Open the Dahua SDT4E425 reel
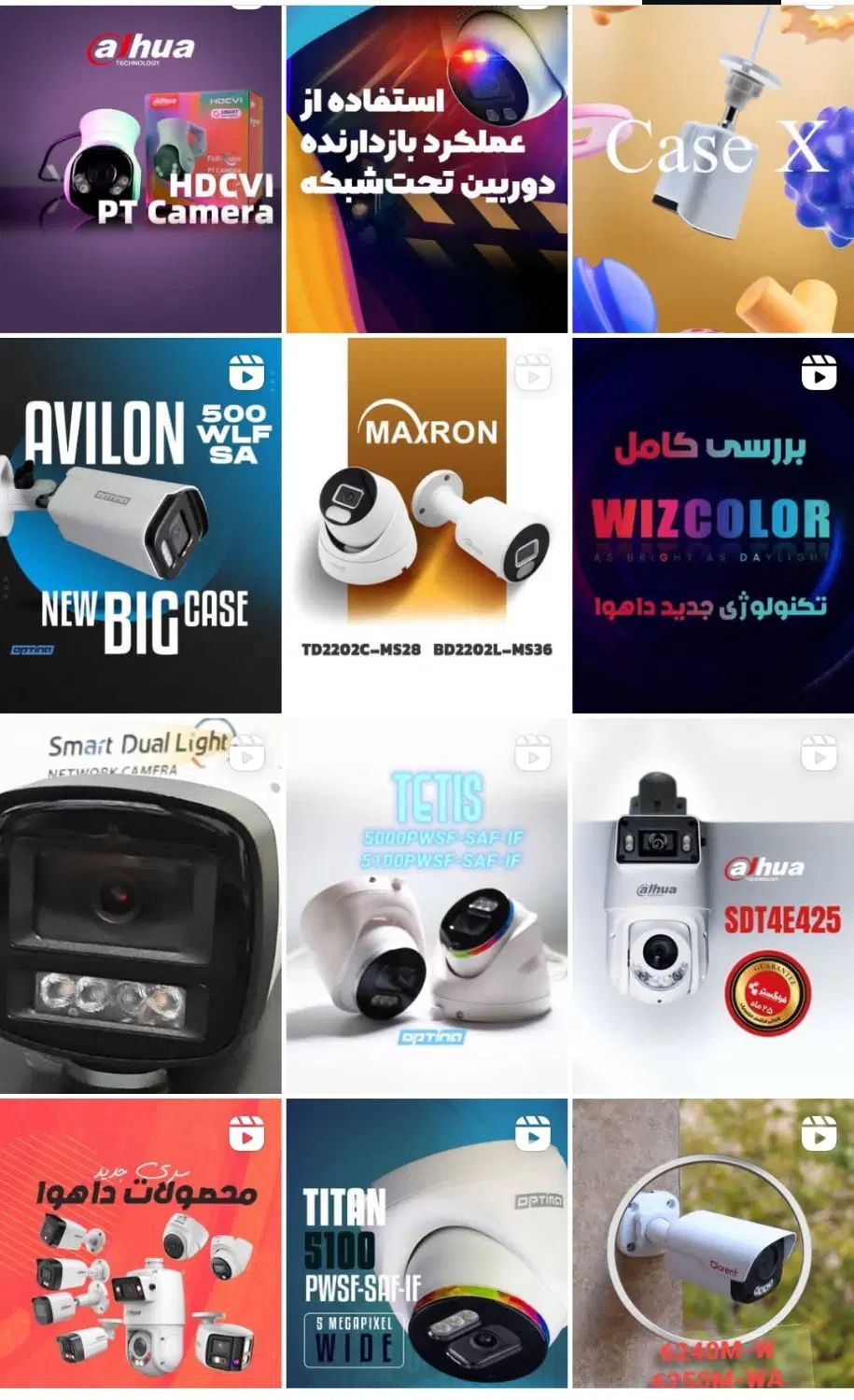 [713, 905]
